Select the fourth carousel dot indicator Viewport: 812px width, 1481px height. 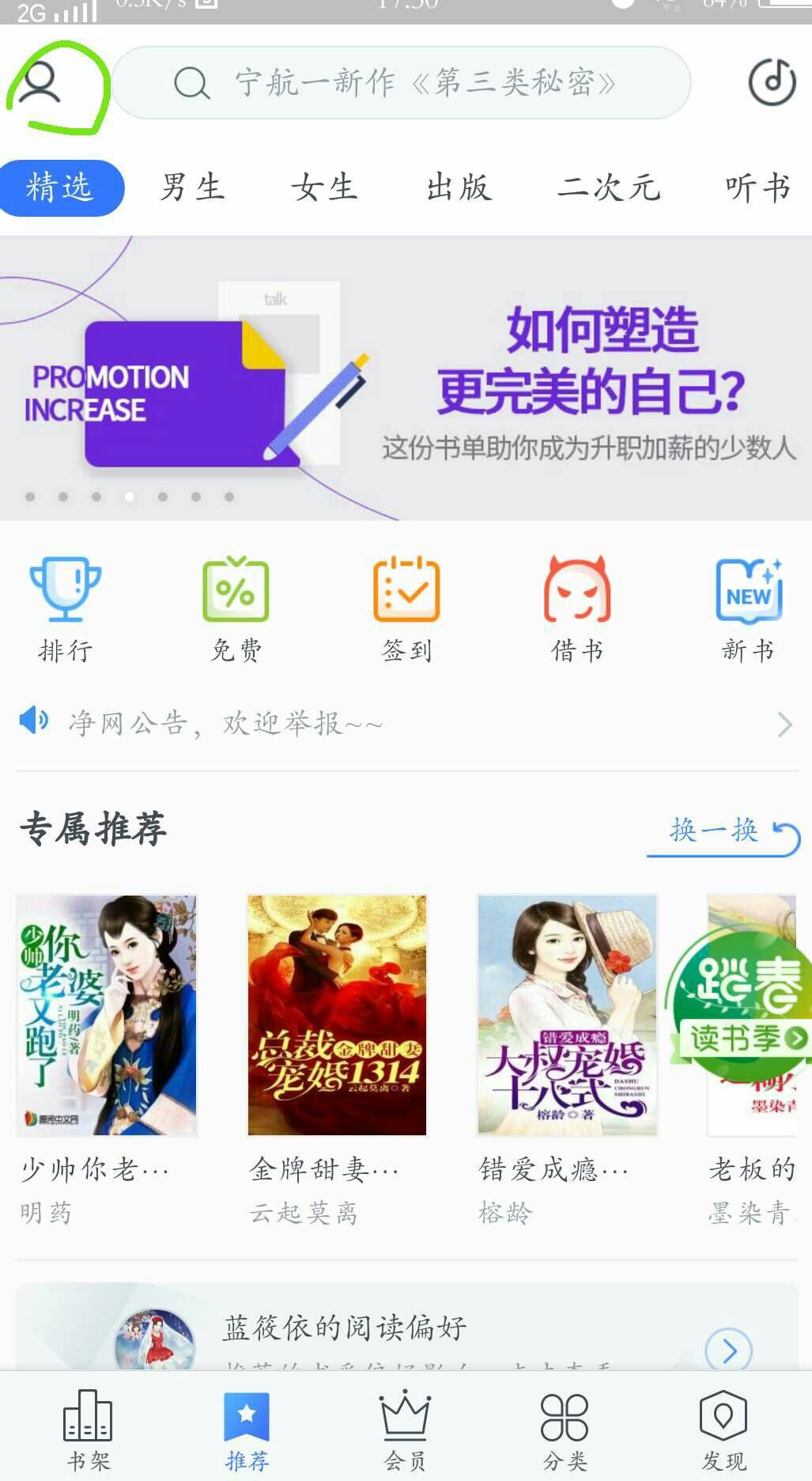pyautogui.click(x=130, y=498)
